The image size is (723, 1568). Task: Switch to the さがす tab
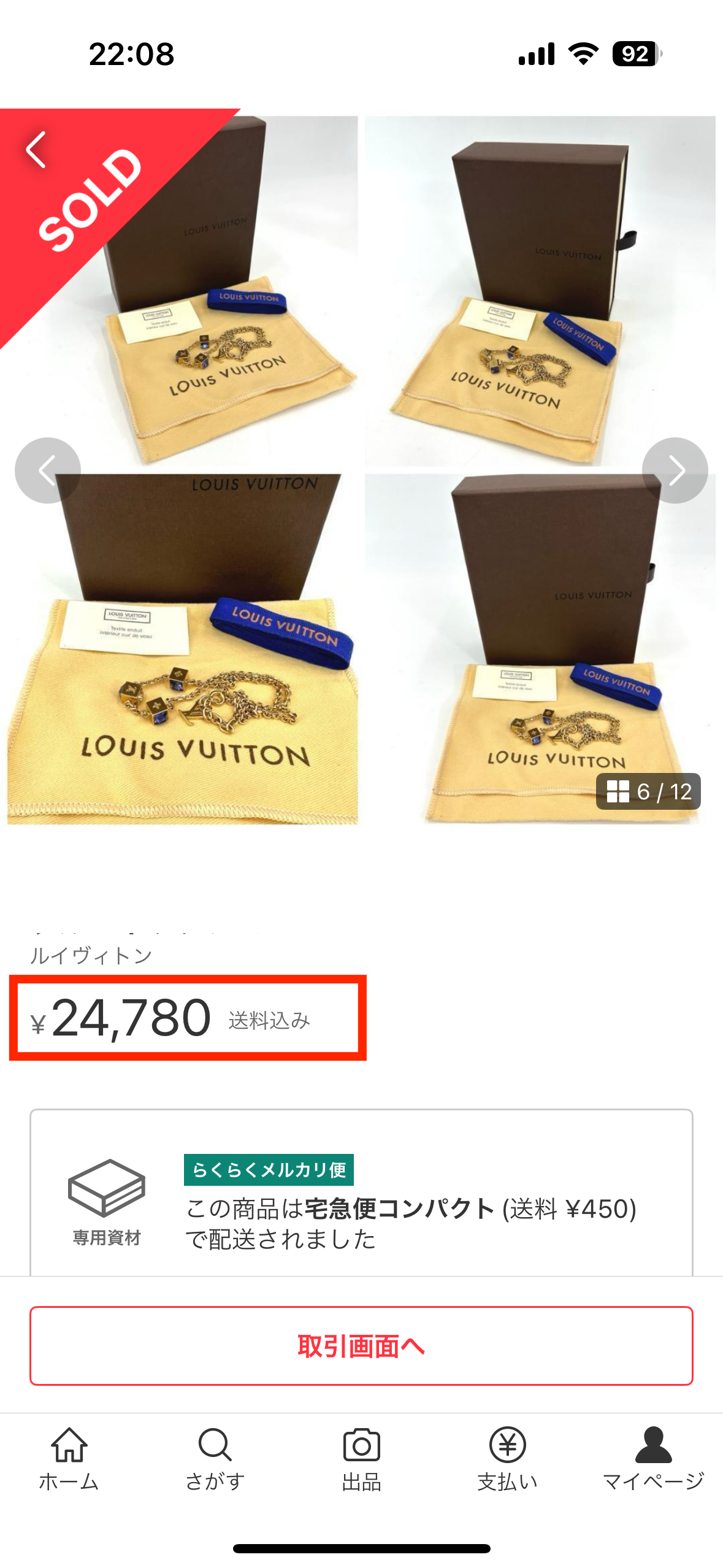coord(215,1460)
